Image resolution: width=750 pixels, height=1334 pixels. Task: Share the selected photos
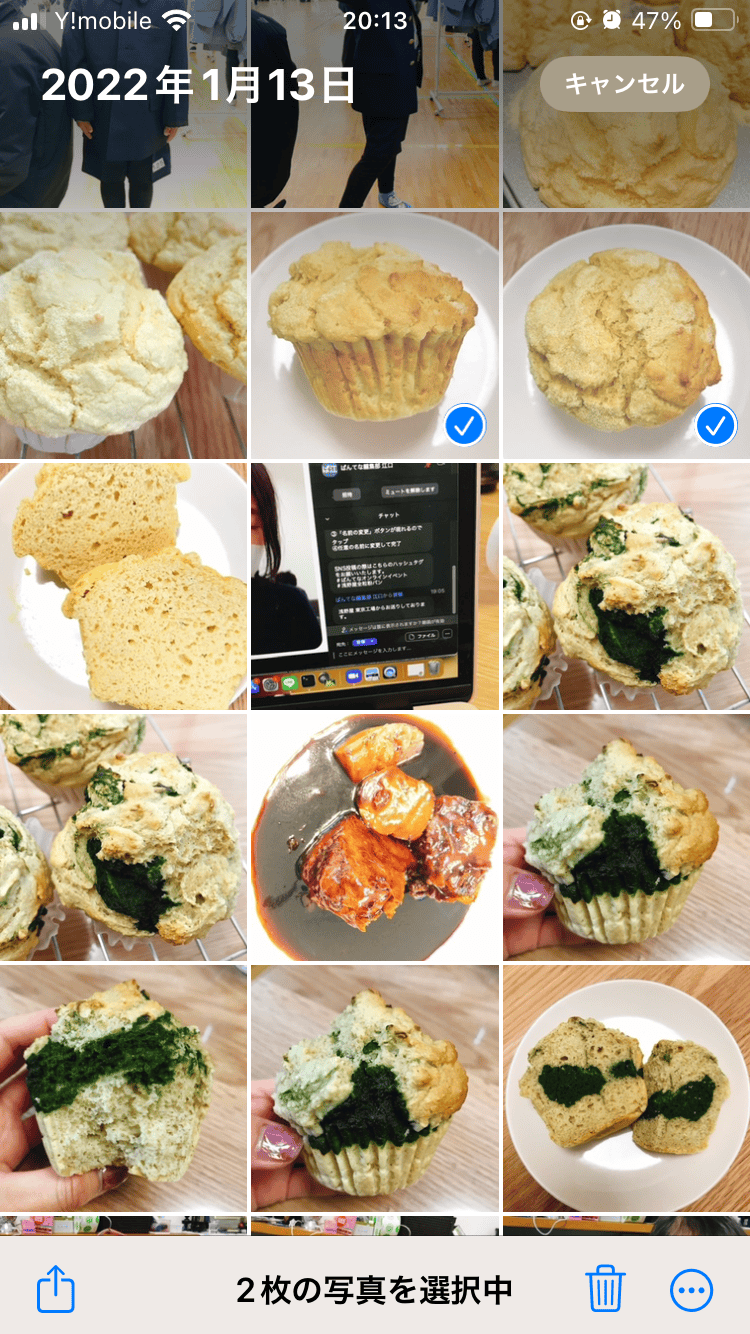click(56, 1289)
